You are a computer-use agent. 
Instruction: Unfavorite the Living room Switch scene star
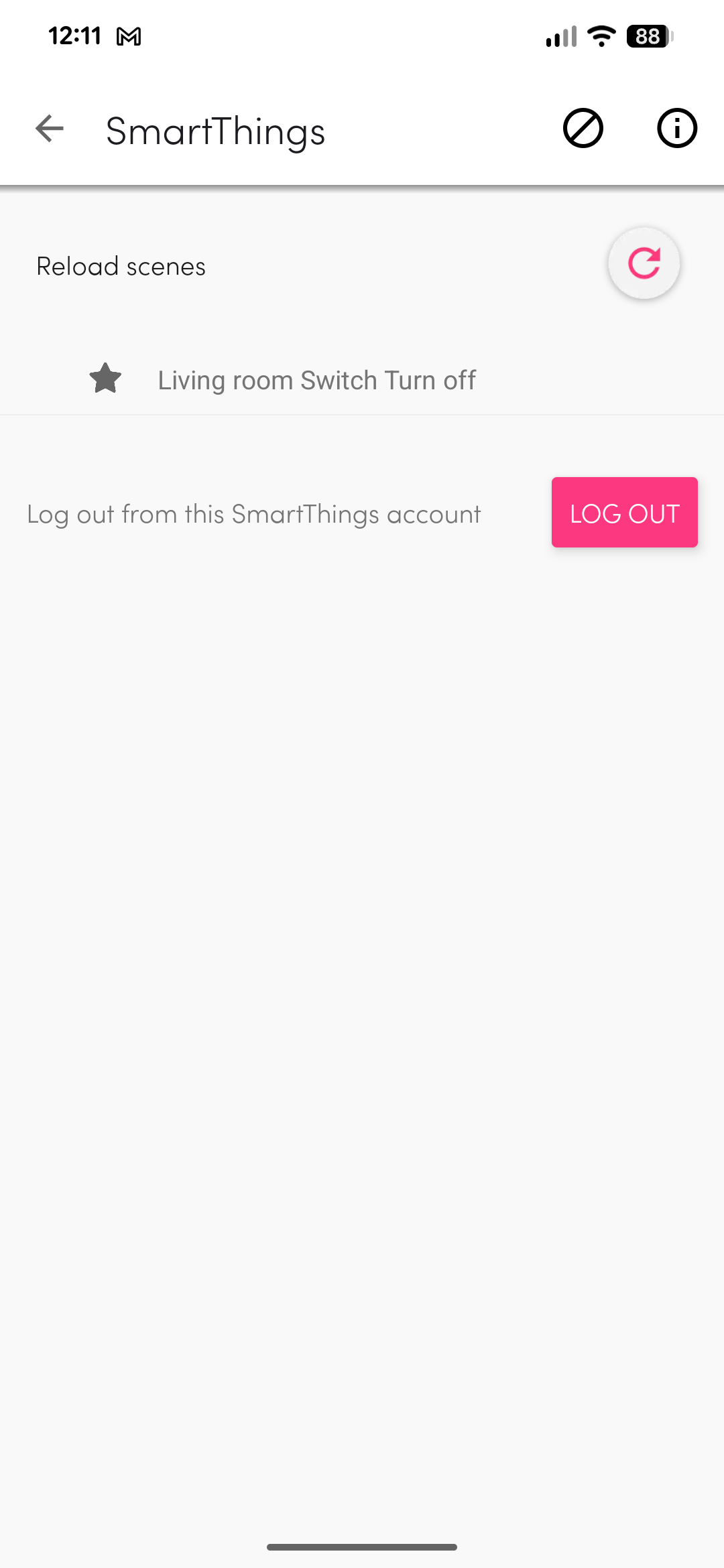[105, 379]
